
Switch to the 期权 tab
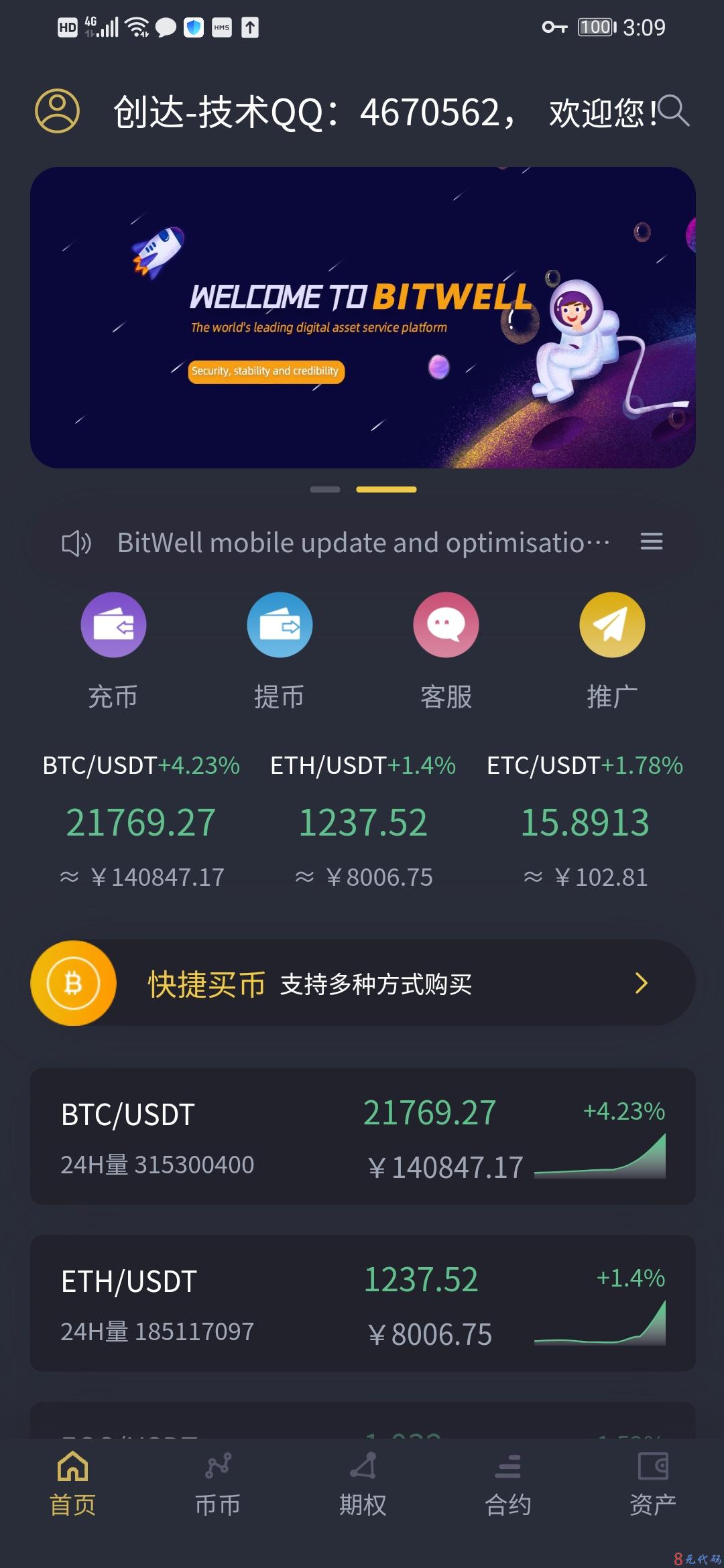click(363, 1484)
